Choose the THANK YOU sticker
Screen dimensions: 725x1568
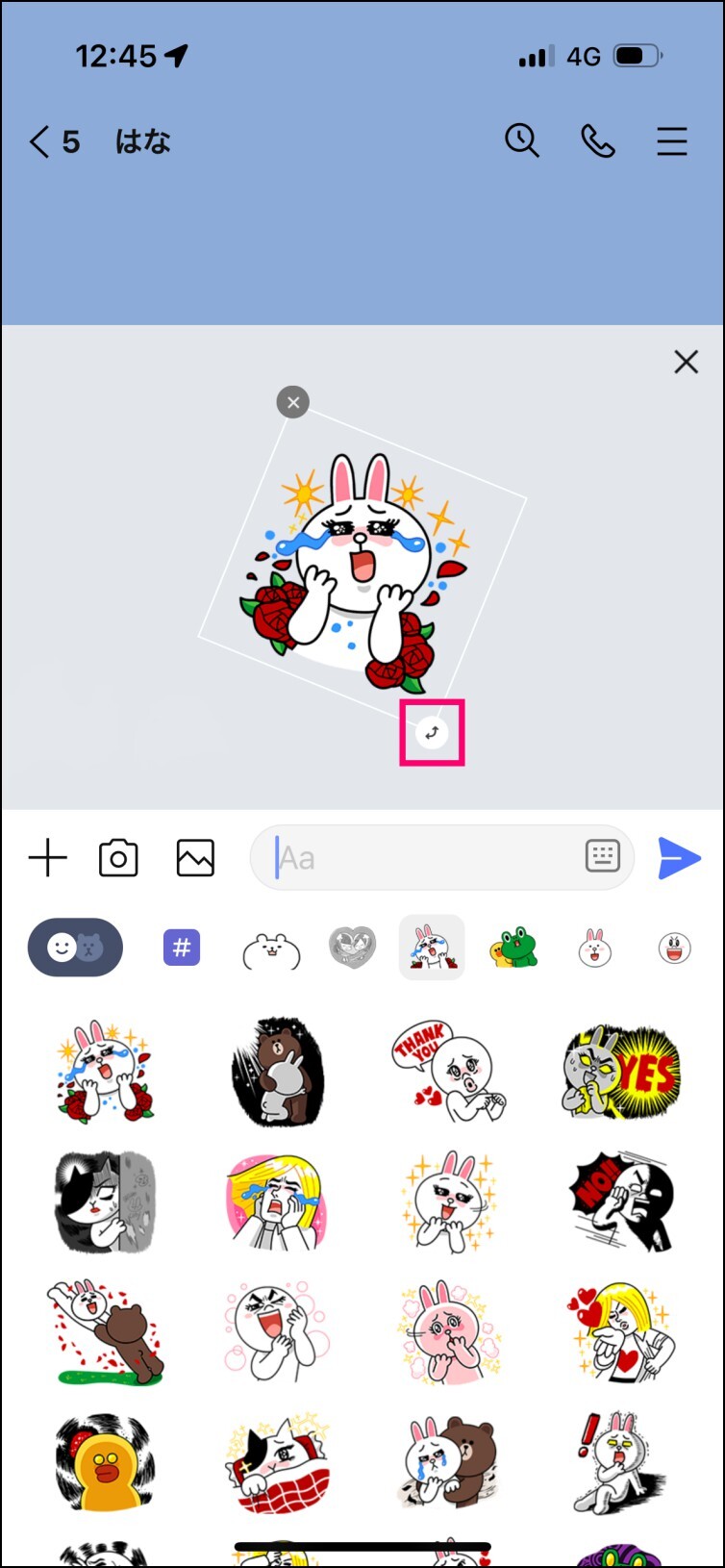click(449, 1071)
